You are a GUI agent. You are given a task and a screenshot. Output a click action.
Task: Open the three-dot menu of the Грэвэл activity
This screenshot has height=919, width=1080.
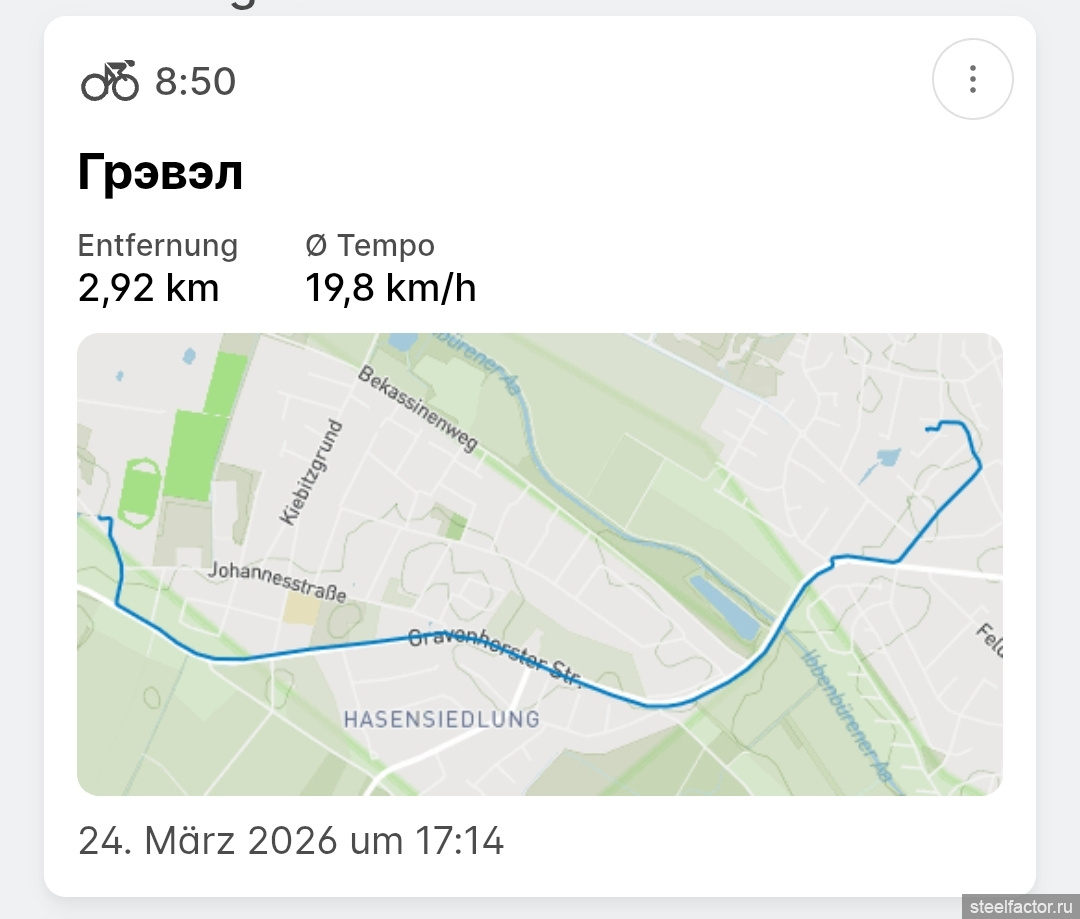coord(972,80)
